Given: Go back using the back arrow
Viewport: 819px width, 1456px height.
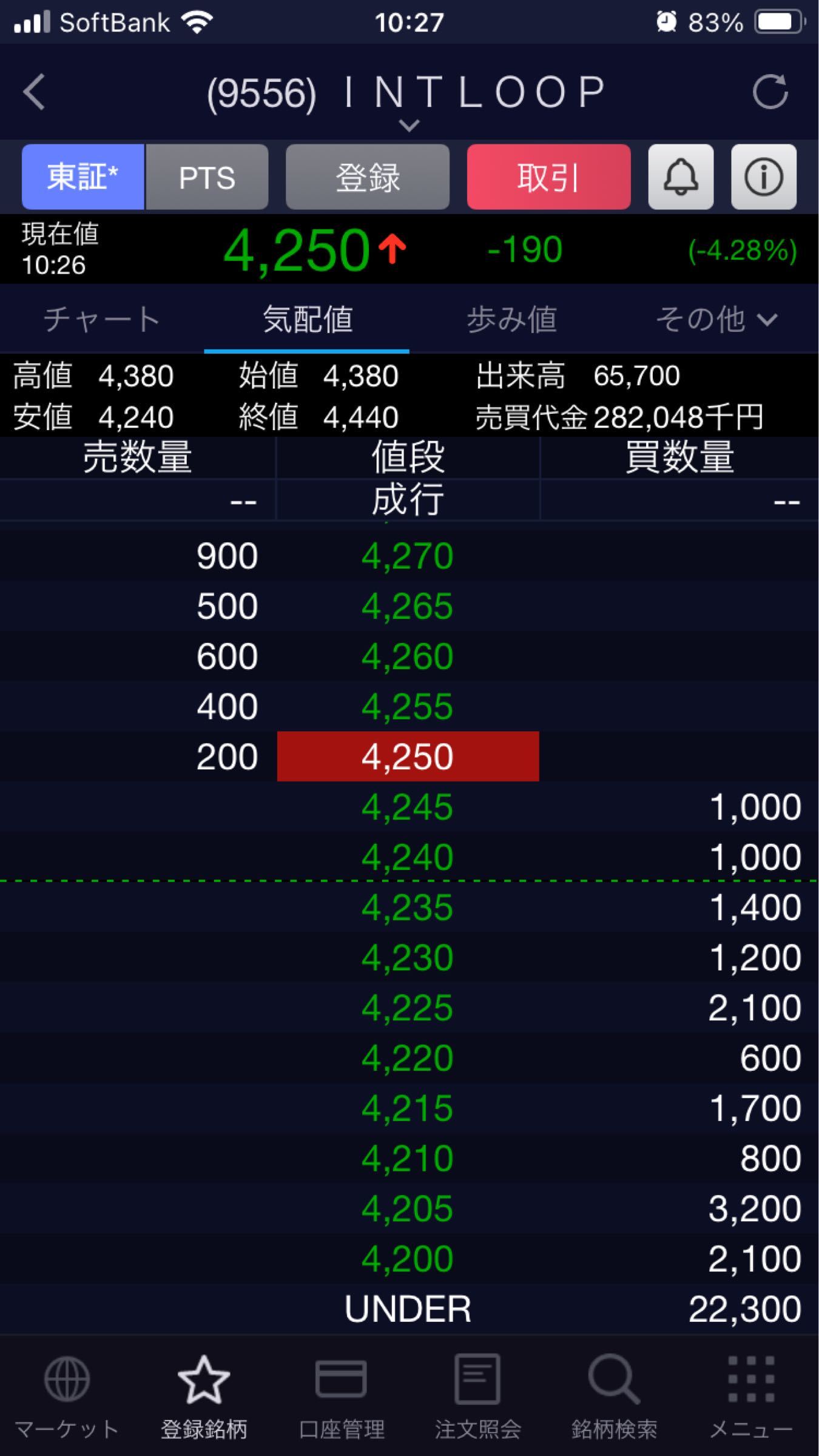Looking at the screenshot, I should tap(34, 92).
